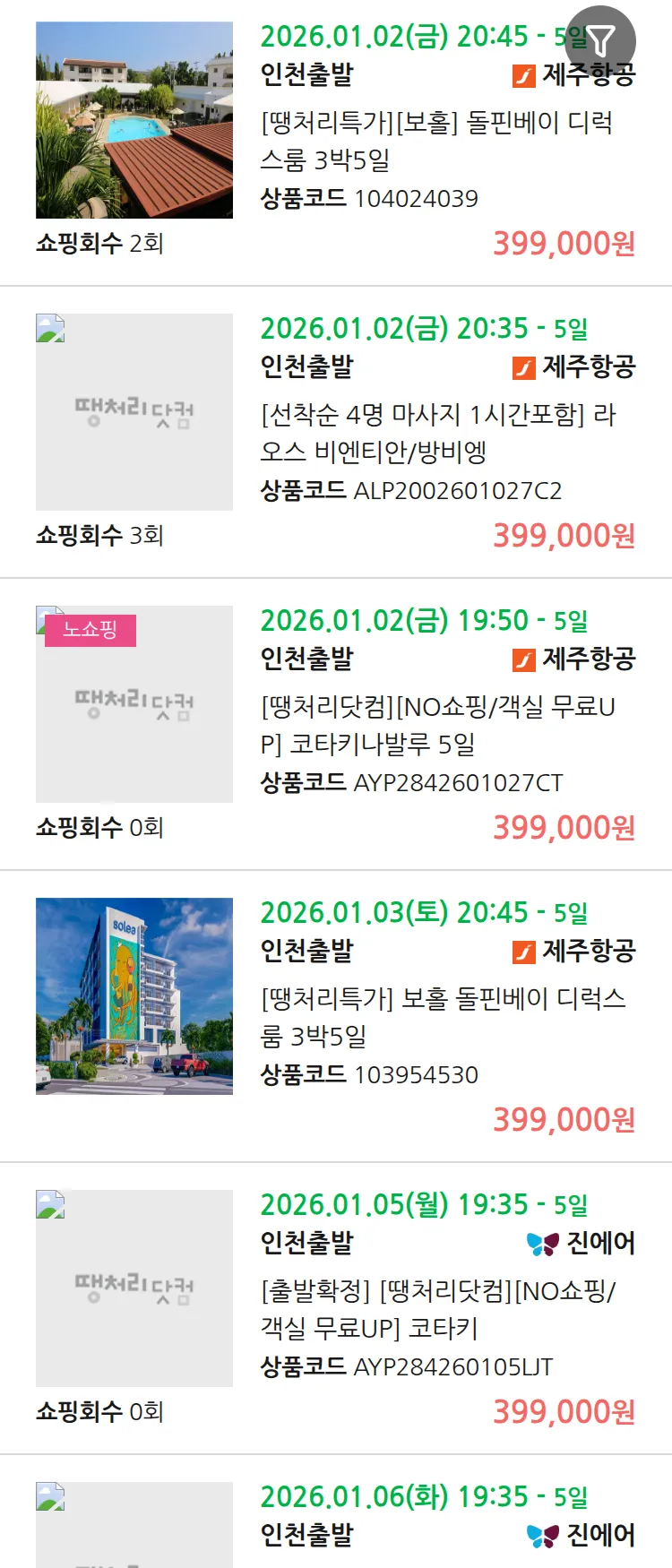View product with code 103954530
This screenshot has height=1568, width=672.
click(443, 1017)
